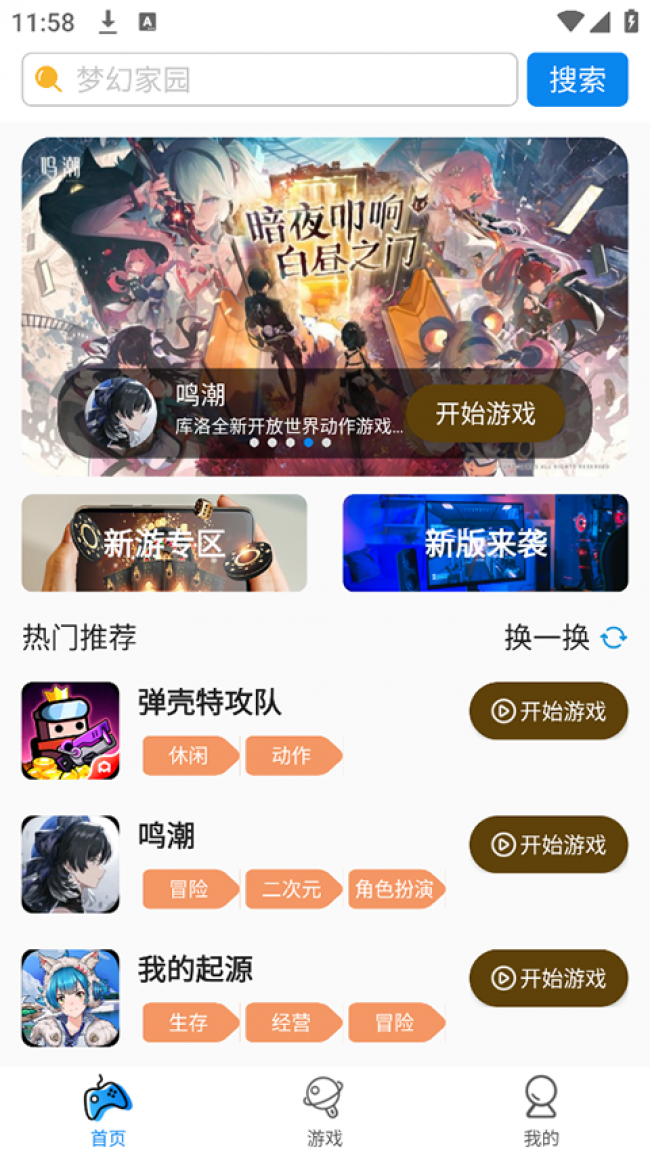Image resolution: width=650 pixels, height=1155 pixels.
Task: Open the 弹壳特攻队 game icon
Action: [x=70, y=731]
